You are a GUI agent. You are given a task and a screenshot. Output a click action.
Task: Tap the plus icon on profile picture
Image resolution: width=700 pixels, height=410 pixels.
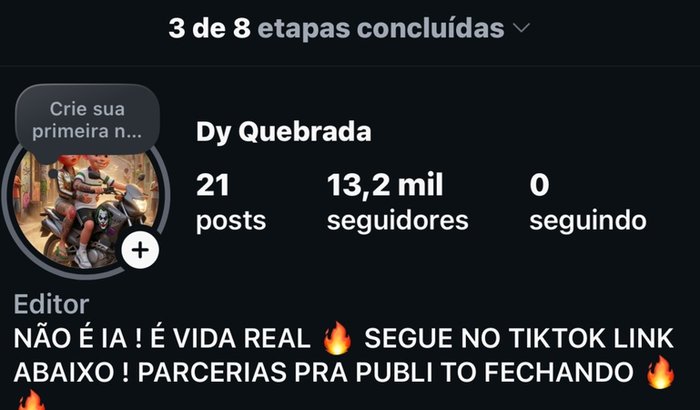(x=140, y=250)
